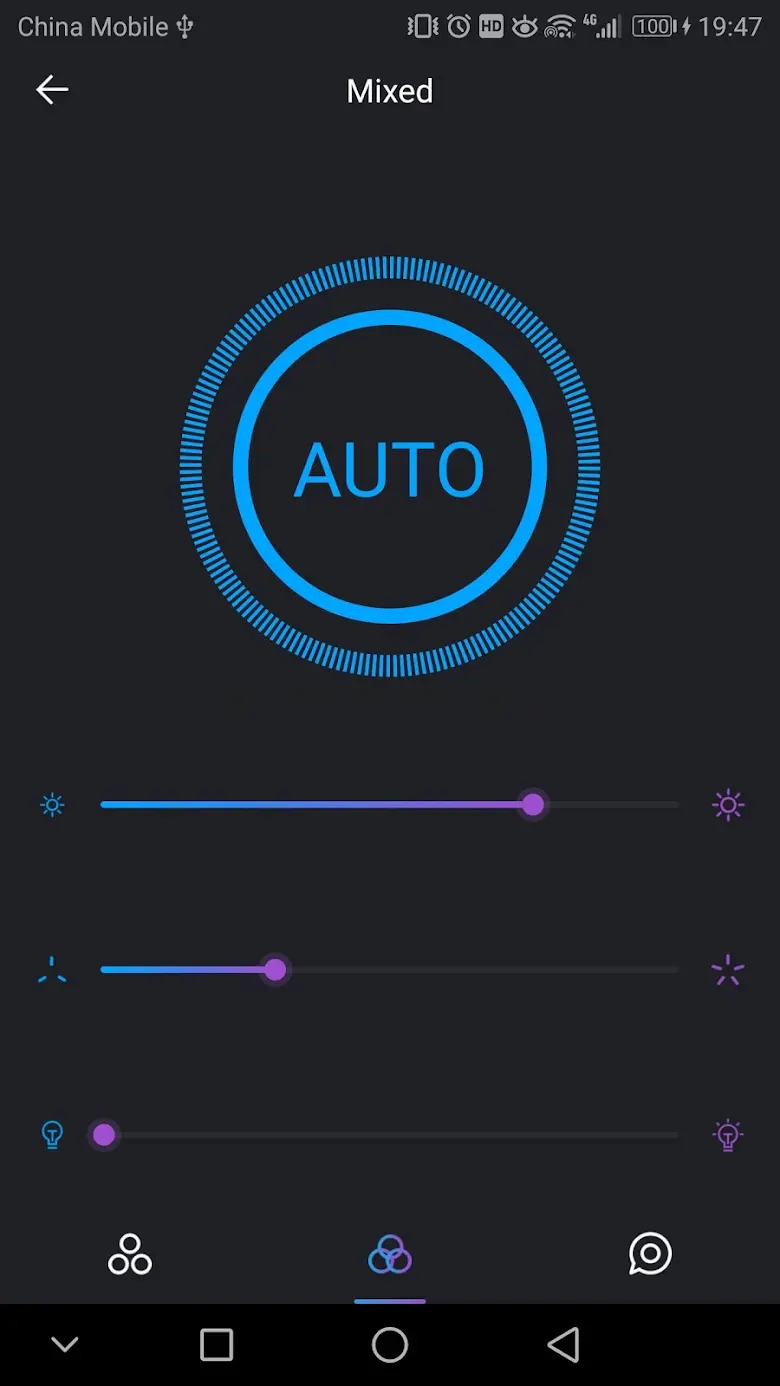Screen dimensions: 780x1386
Task: Go back using the top-left arrow
Action: pyautogui.click(x=52, y=90)
